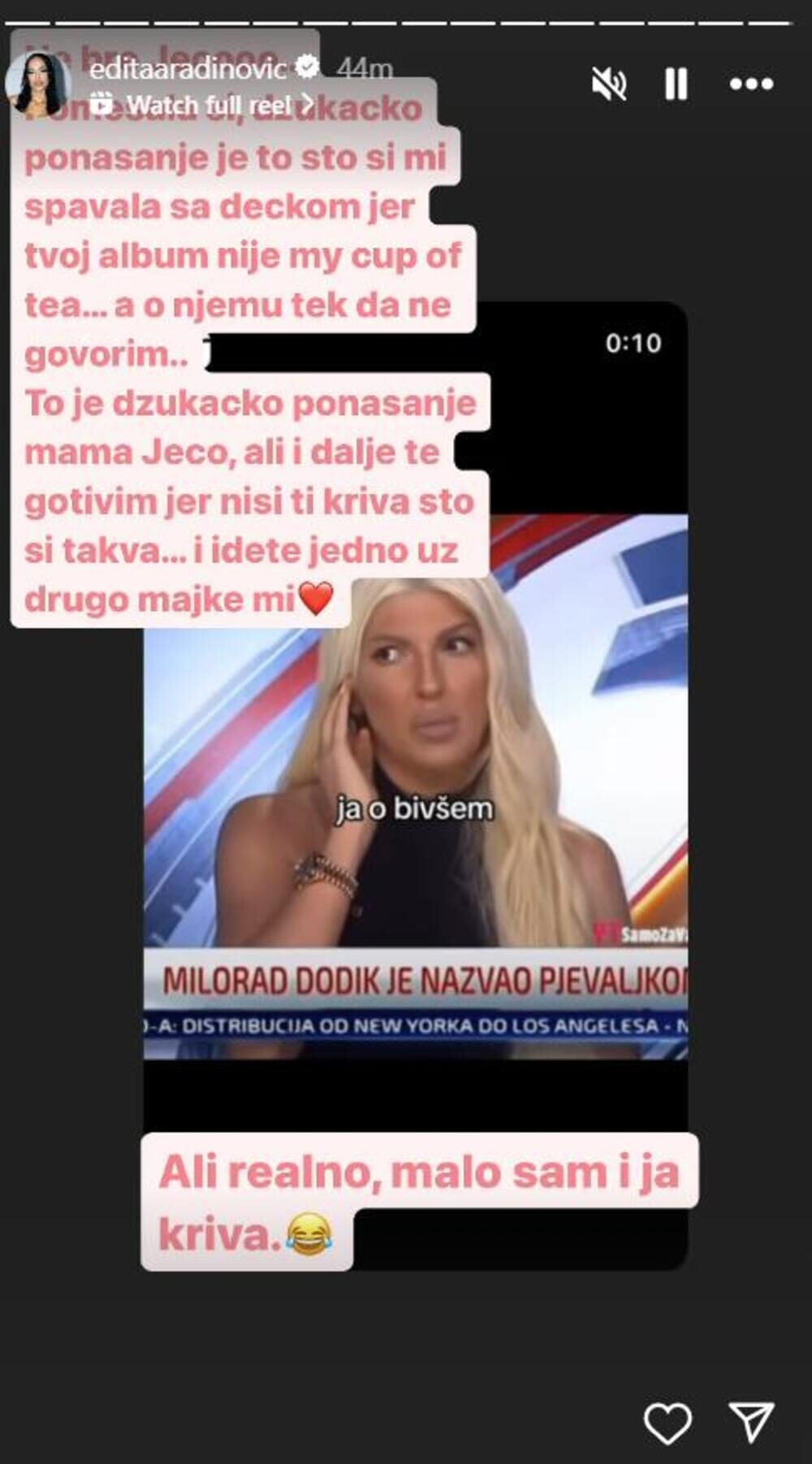Viewport: 812px width, 1464px height.
Task: Toggle sound back on with the speaker icon
Action: pos(609,81)
